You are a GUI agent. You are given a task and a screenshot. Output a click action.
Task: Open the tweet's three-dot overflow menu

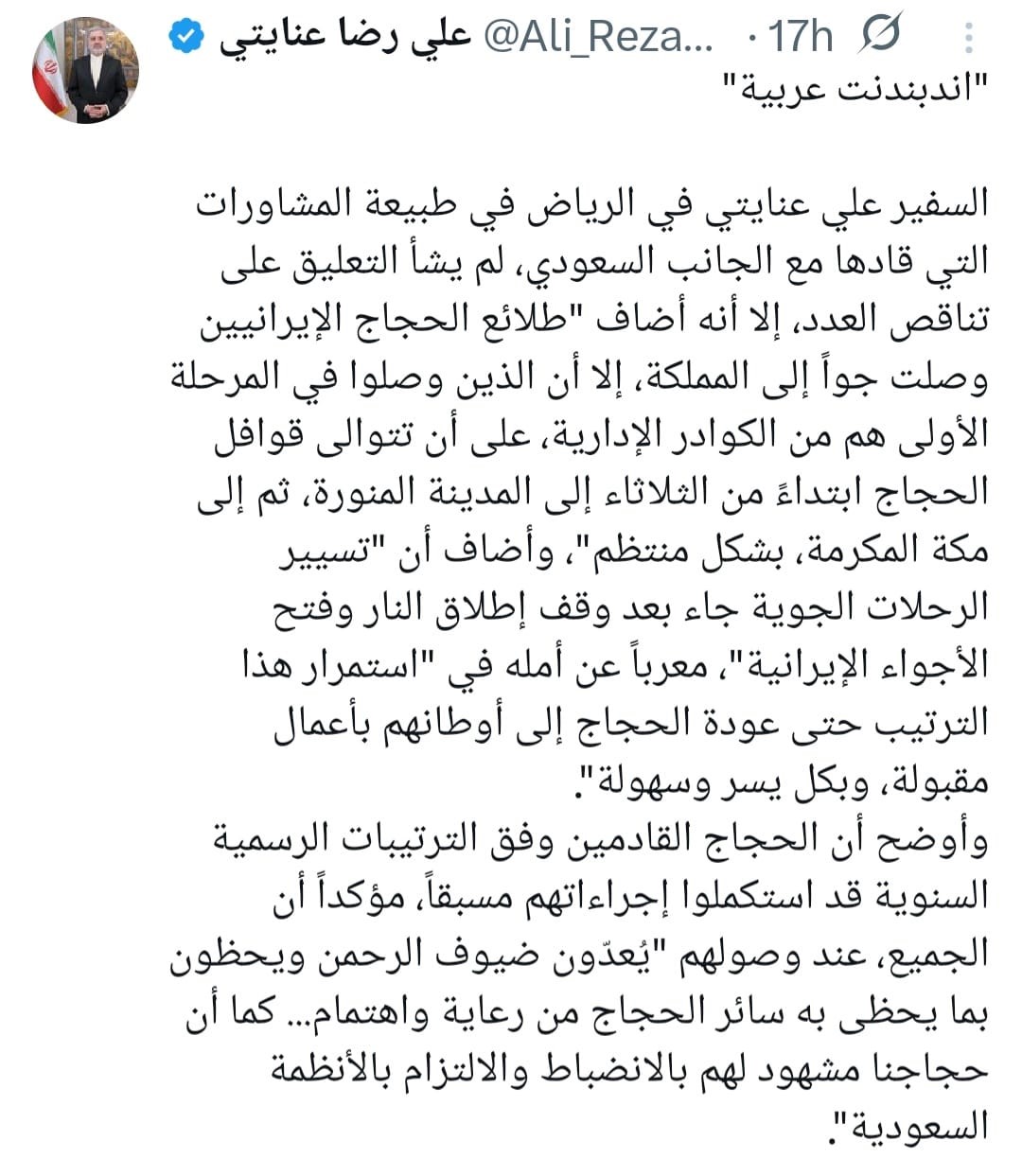[969, 38]
